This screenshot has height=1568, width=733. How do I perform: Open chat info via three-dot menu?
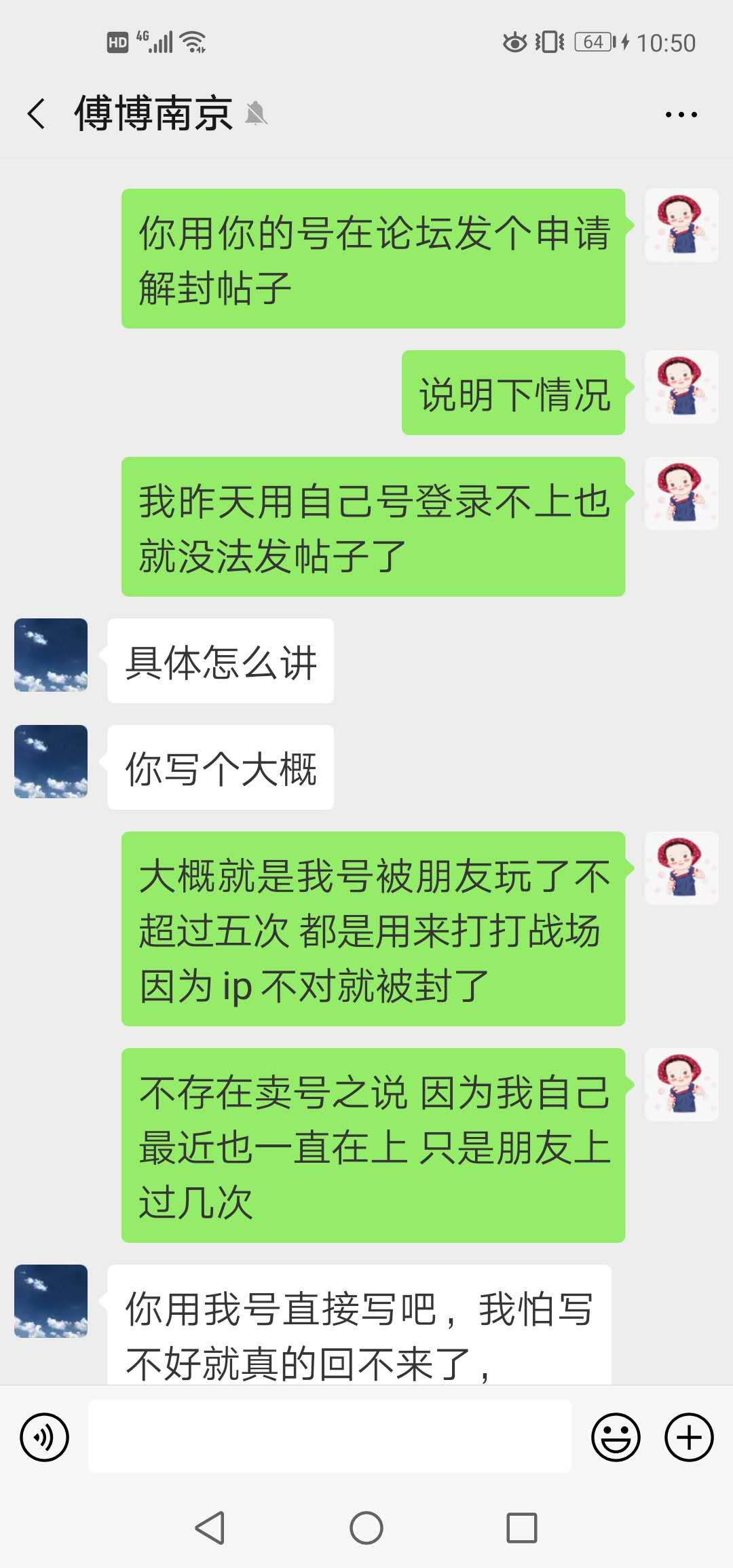[x=681, y=115]
